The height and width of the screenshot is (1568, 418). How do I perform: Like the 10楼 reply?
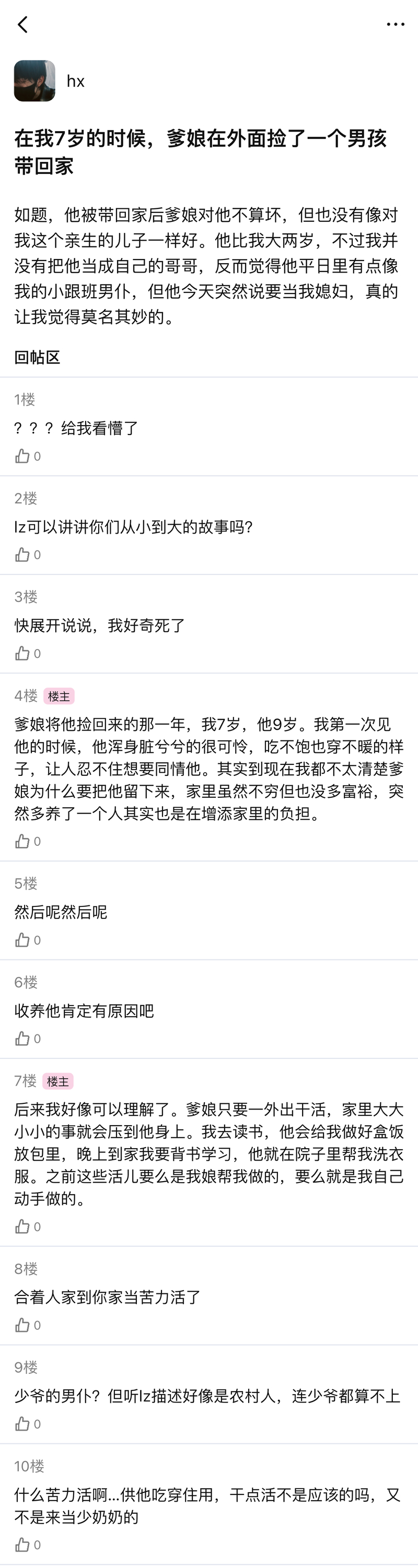click(x=22, y=1545)
